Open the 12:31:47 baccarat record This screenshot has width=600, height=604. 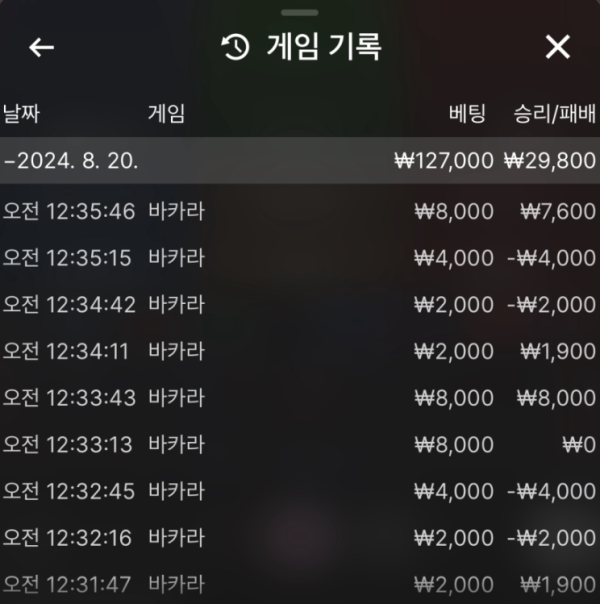click(x=300, y=583)
